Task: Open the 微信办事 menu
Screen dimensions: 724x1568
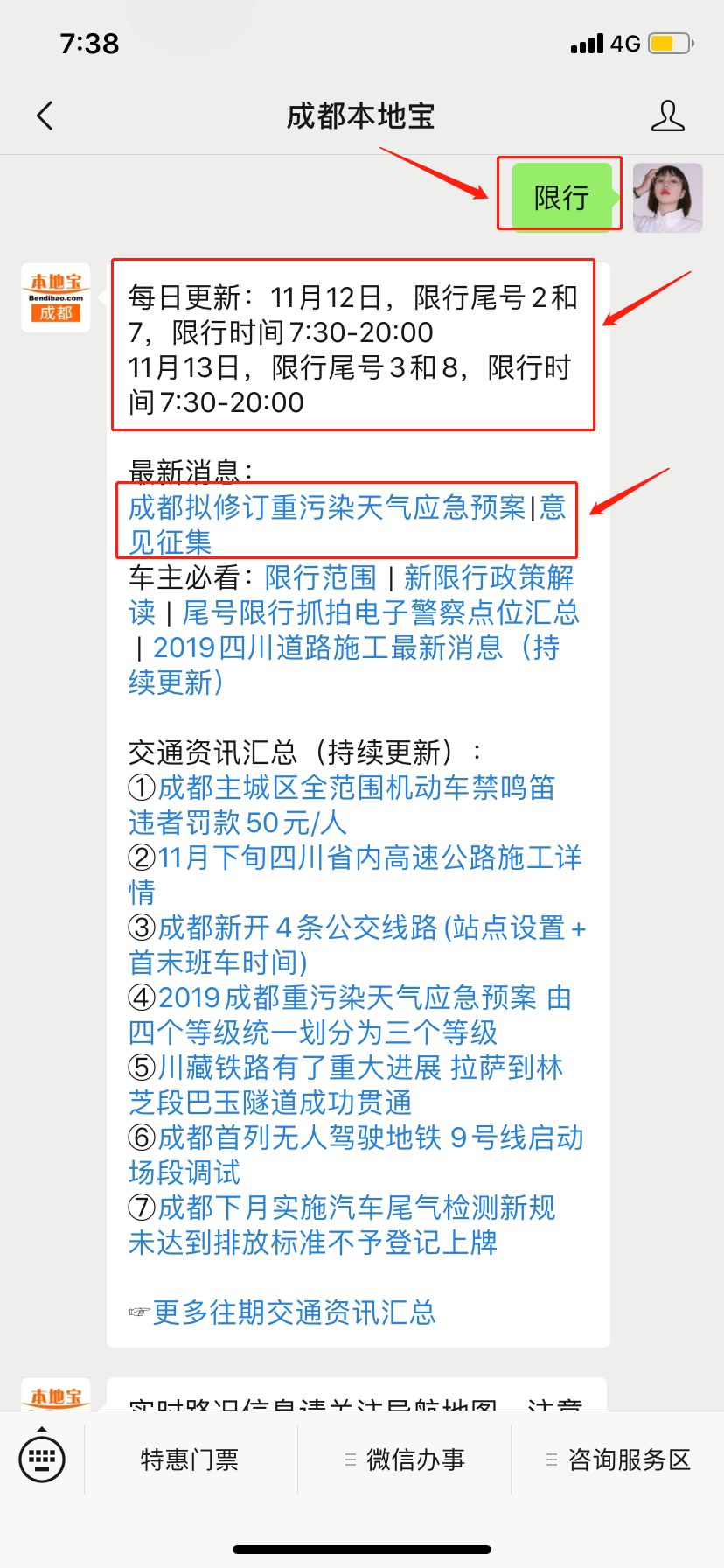Action: click(405, 1459)
